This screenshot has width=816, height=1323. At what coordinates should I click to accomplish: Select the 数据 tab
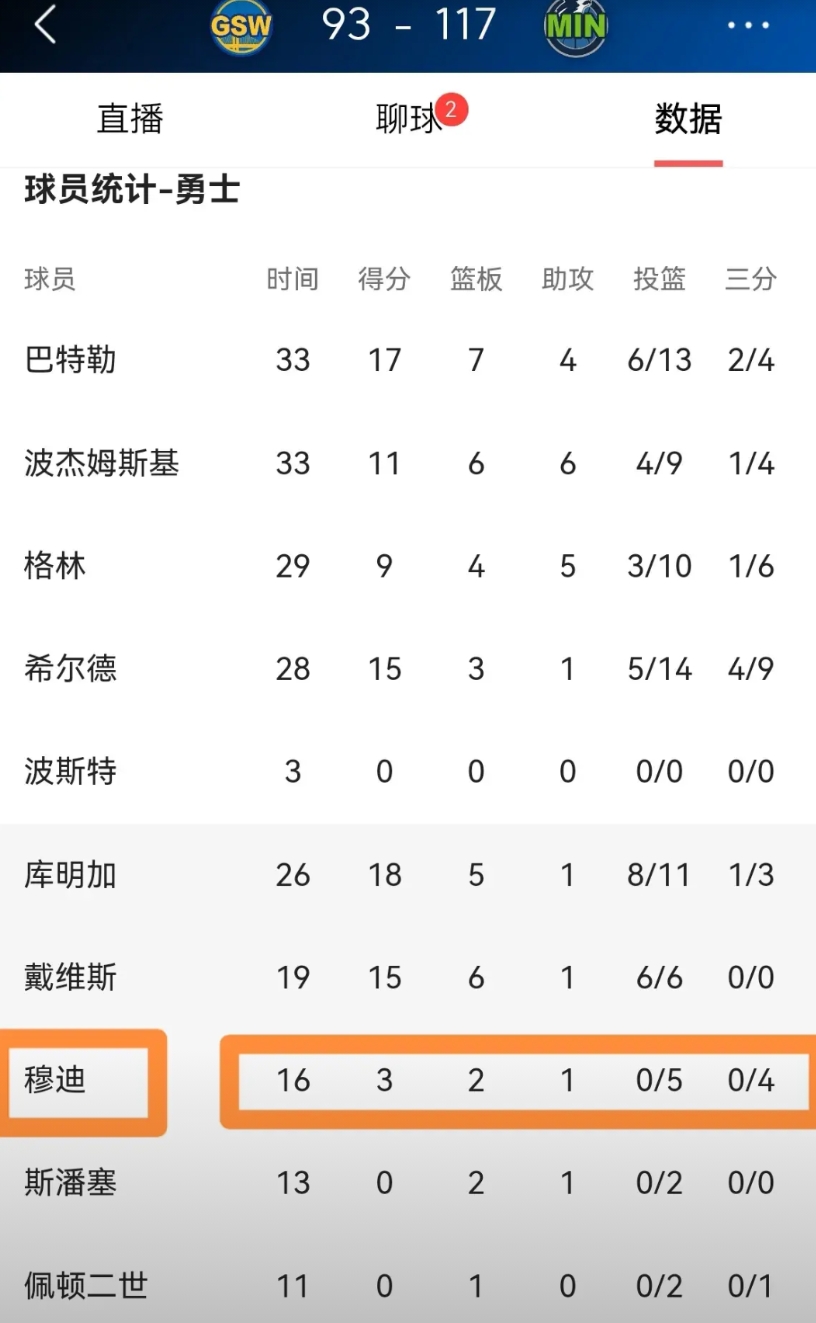[x=688, y=119]
